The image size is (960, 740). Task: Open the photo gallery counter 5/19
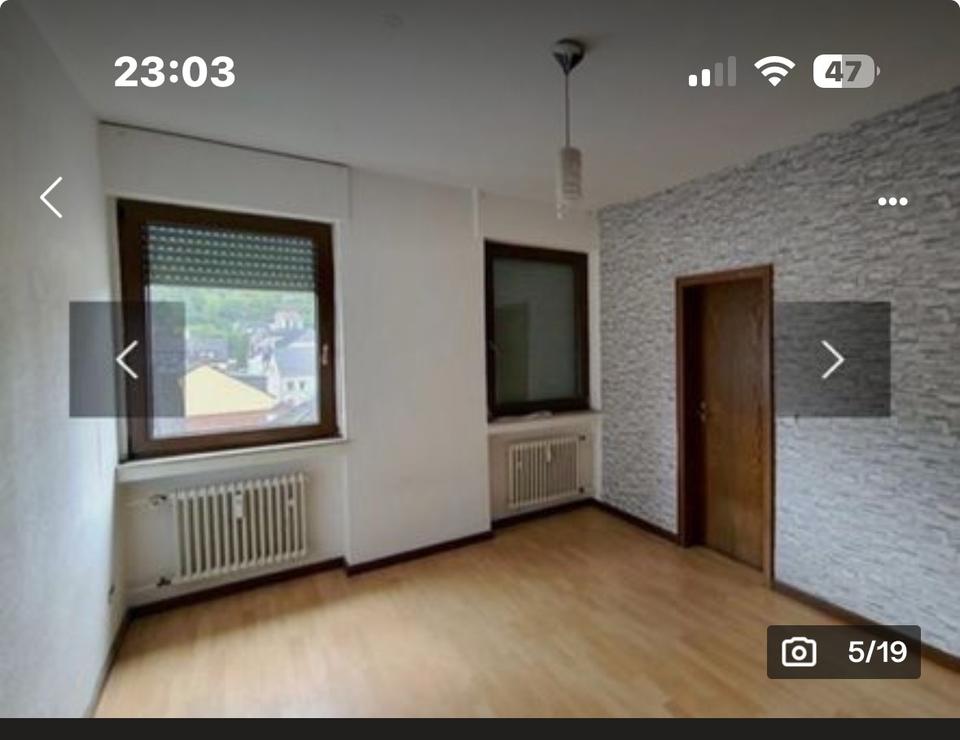(843, 652)
